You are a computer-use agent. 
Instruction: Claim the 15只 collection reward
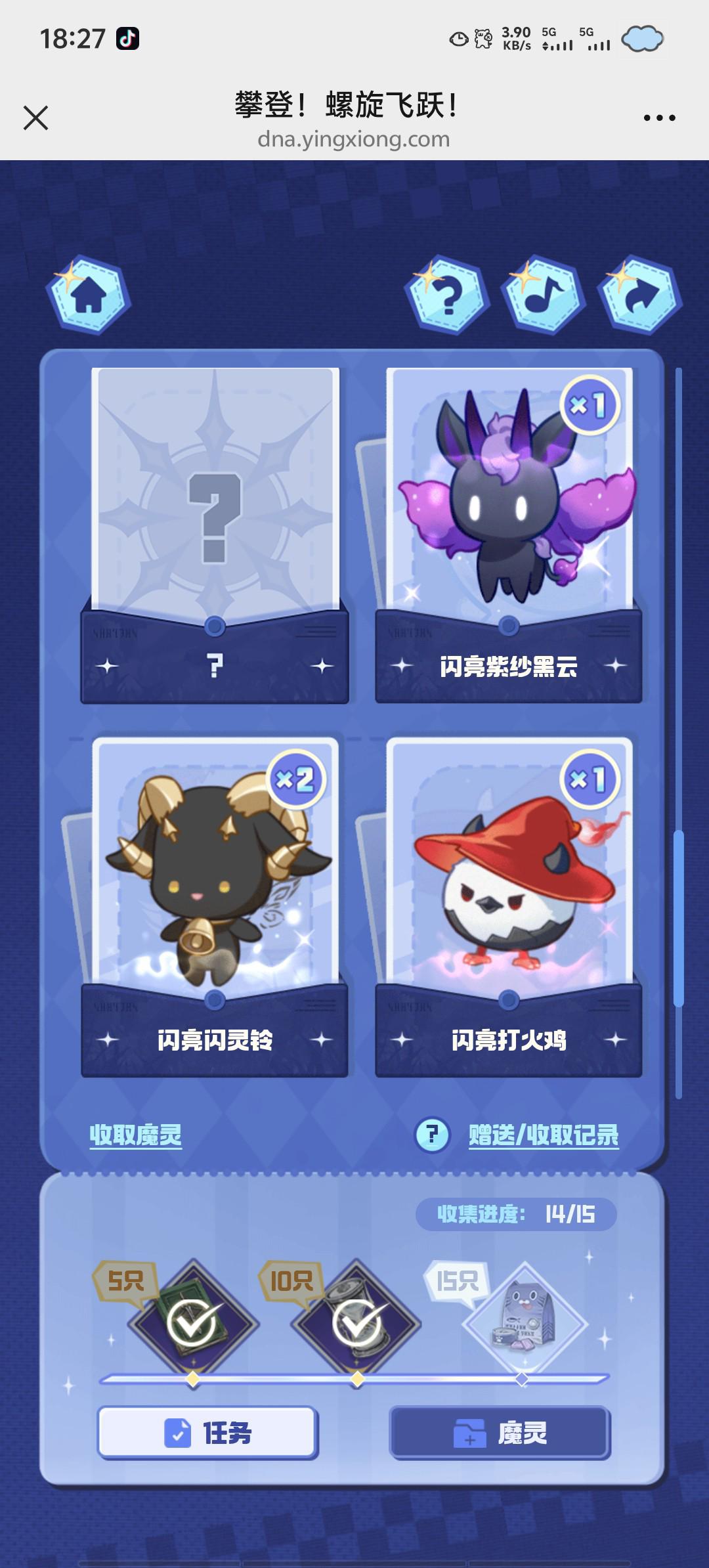click(523, 1318)
